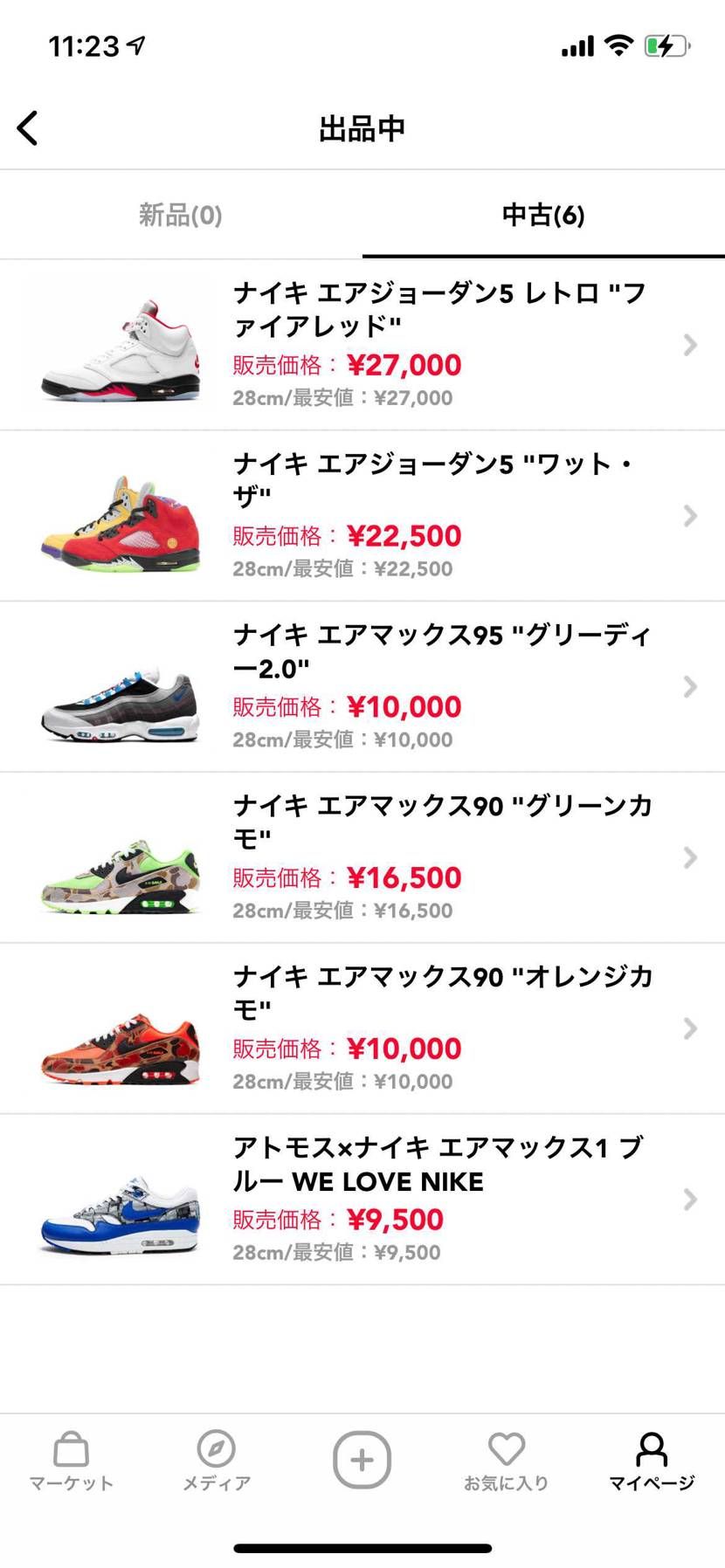Viewport: 725px width, 1568px height.
Task: Expand the WE LOVE NIKE listing chevron
Action: [x=689, y=1200]
